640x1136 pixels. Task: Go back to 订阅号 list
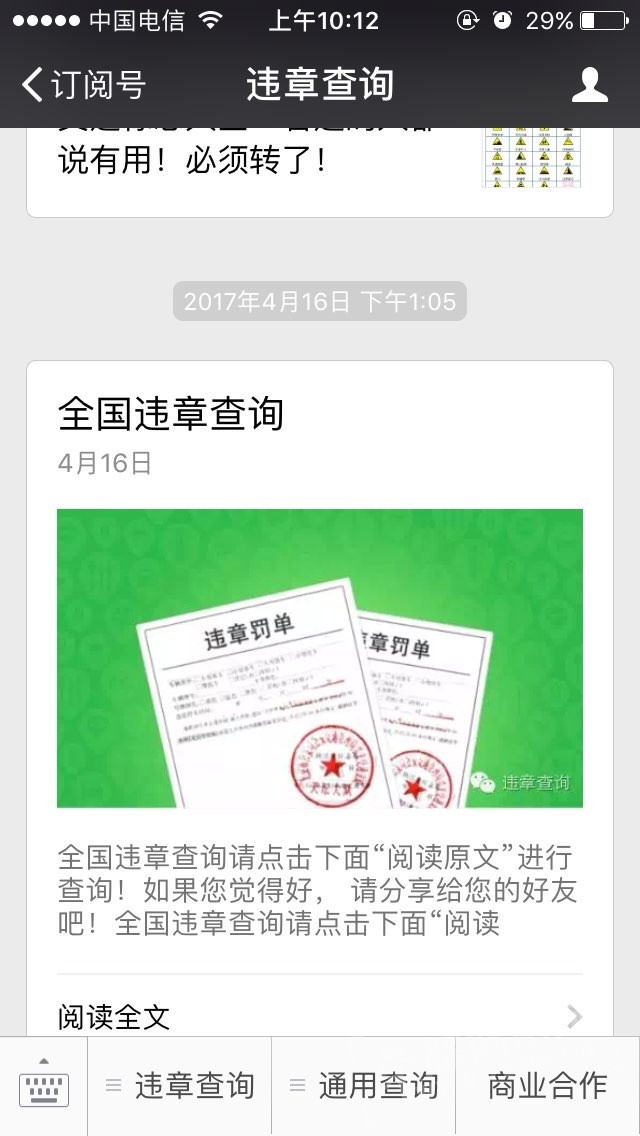(84, 85)
